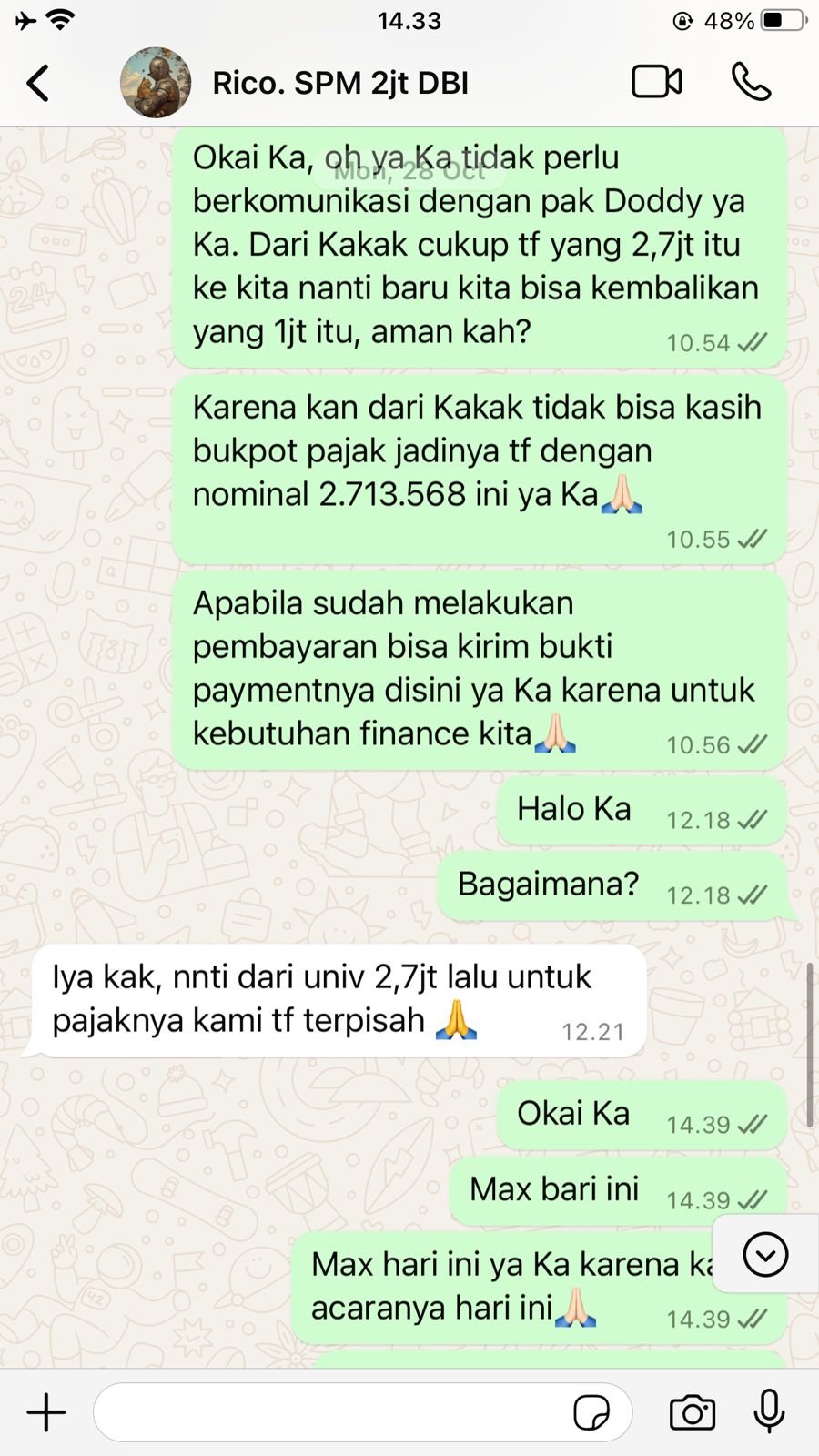Open the camera to send a photo
Image resolution: width=819 pixels, height=1456 pixels.
pos(693,1412)
